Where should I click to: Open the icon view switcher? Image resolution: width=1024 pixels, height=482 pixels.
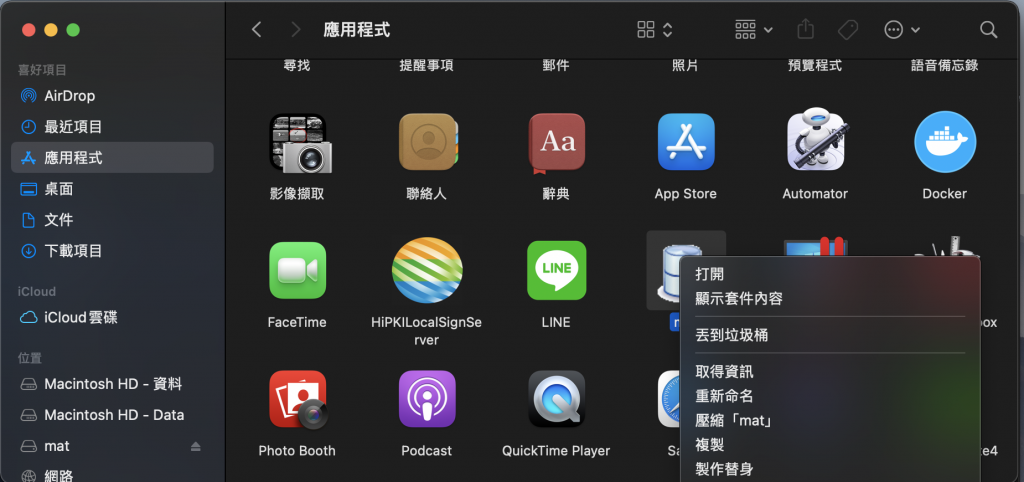click(x=655, y=30)
